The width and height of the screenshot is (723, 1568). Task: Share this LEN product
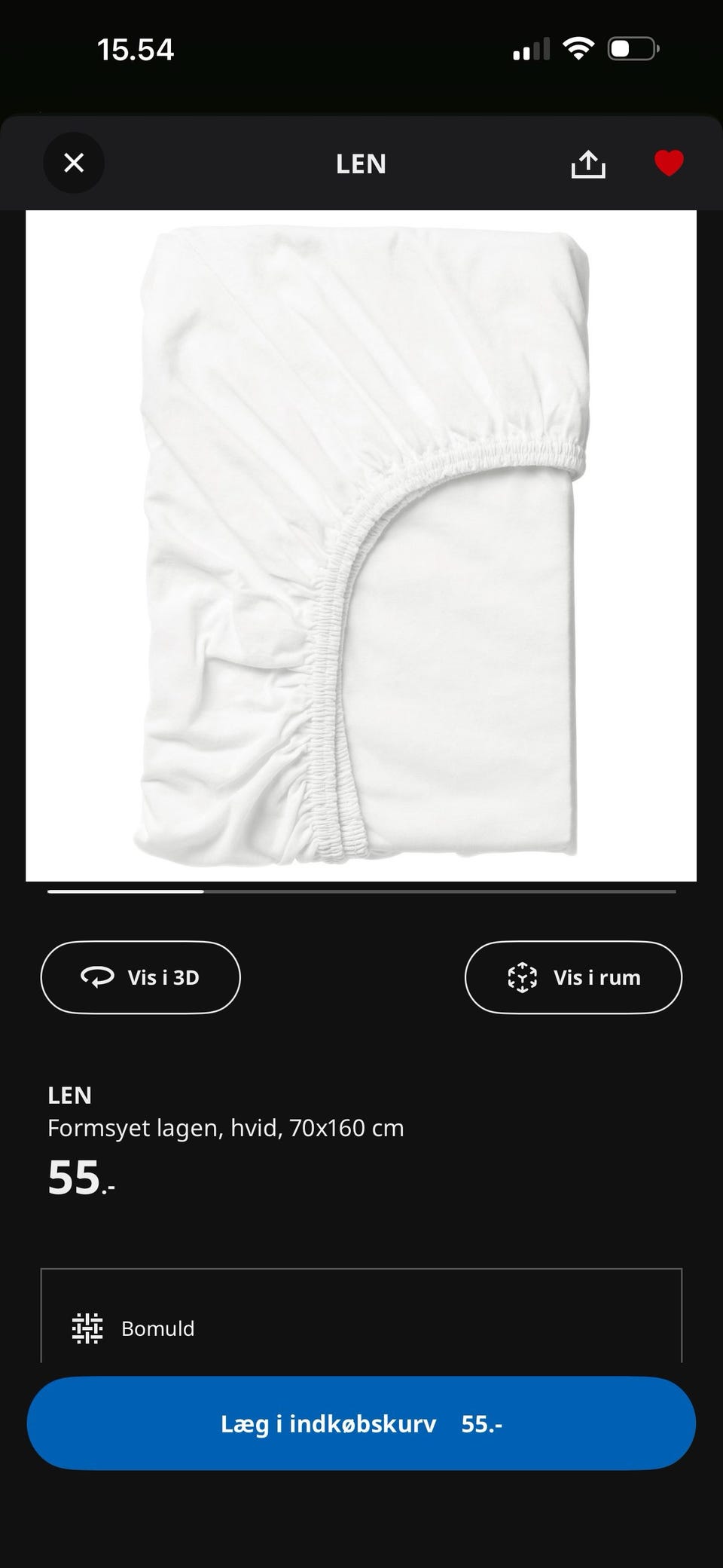588,164
